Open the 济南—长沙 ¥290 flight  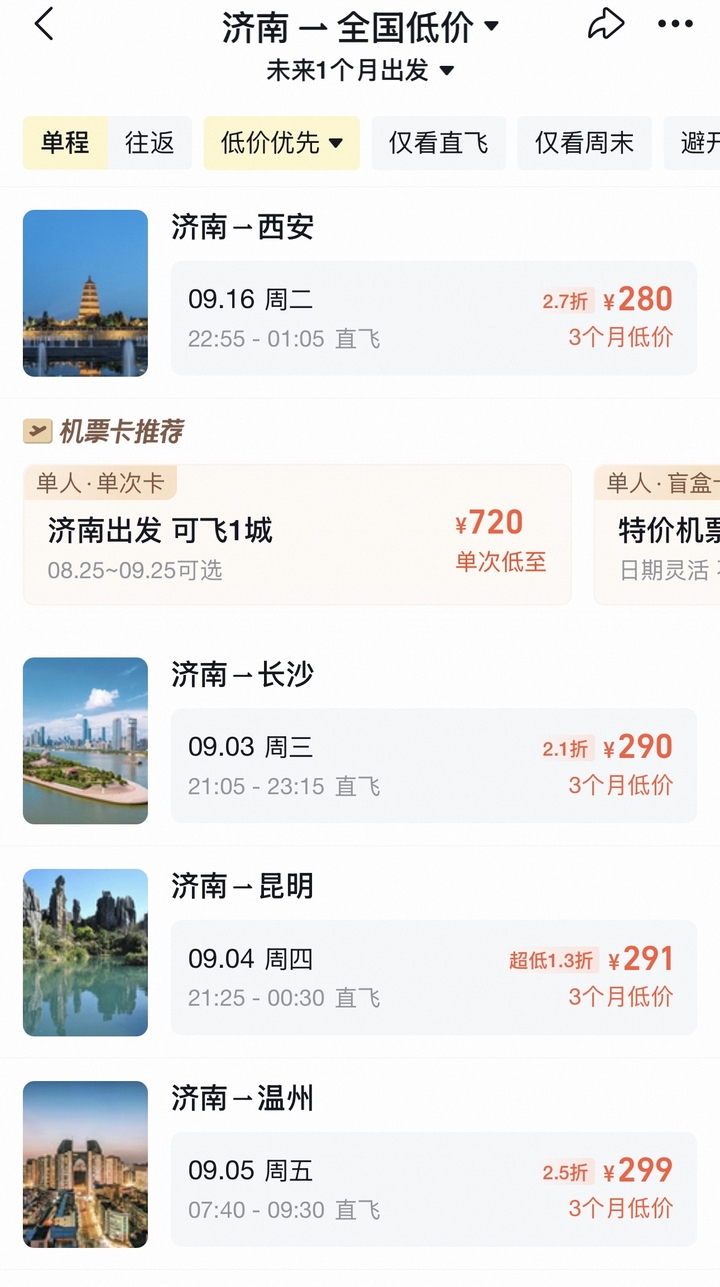tap(434, 766)
